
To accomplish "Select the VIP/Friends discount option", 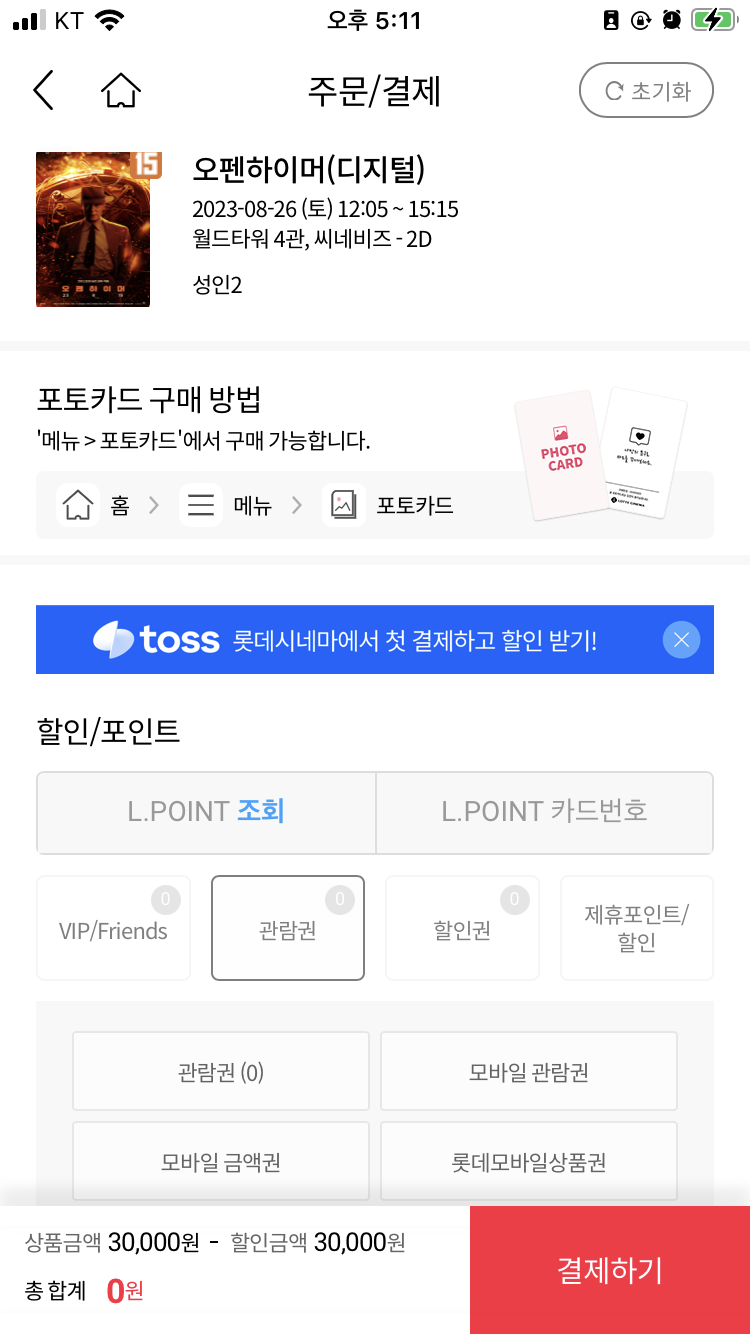I will coord(113,927).
